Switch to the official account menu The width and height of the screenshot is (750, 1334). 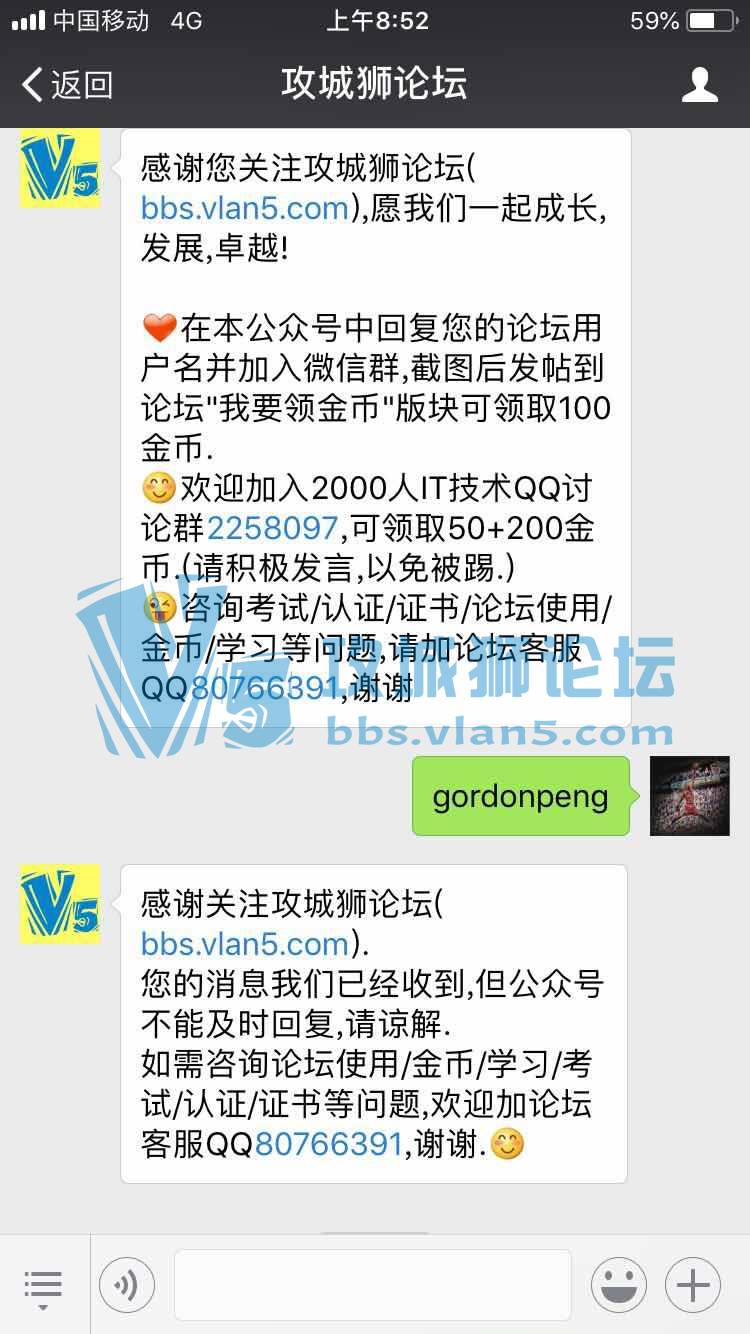tap(43, 1285)
